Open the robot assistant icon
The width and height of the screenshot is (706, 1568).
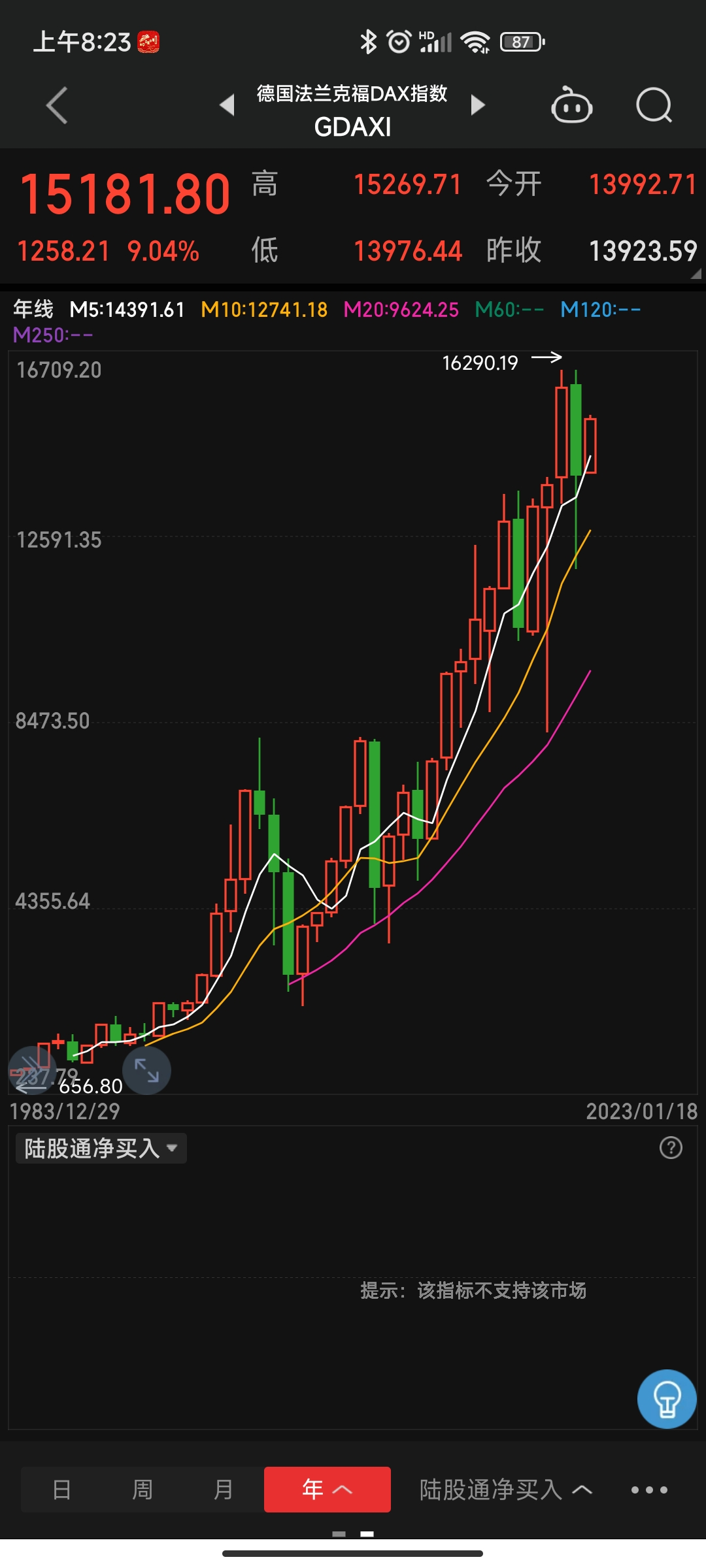(572, 105)
